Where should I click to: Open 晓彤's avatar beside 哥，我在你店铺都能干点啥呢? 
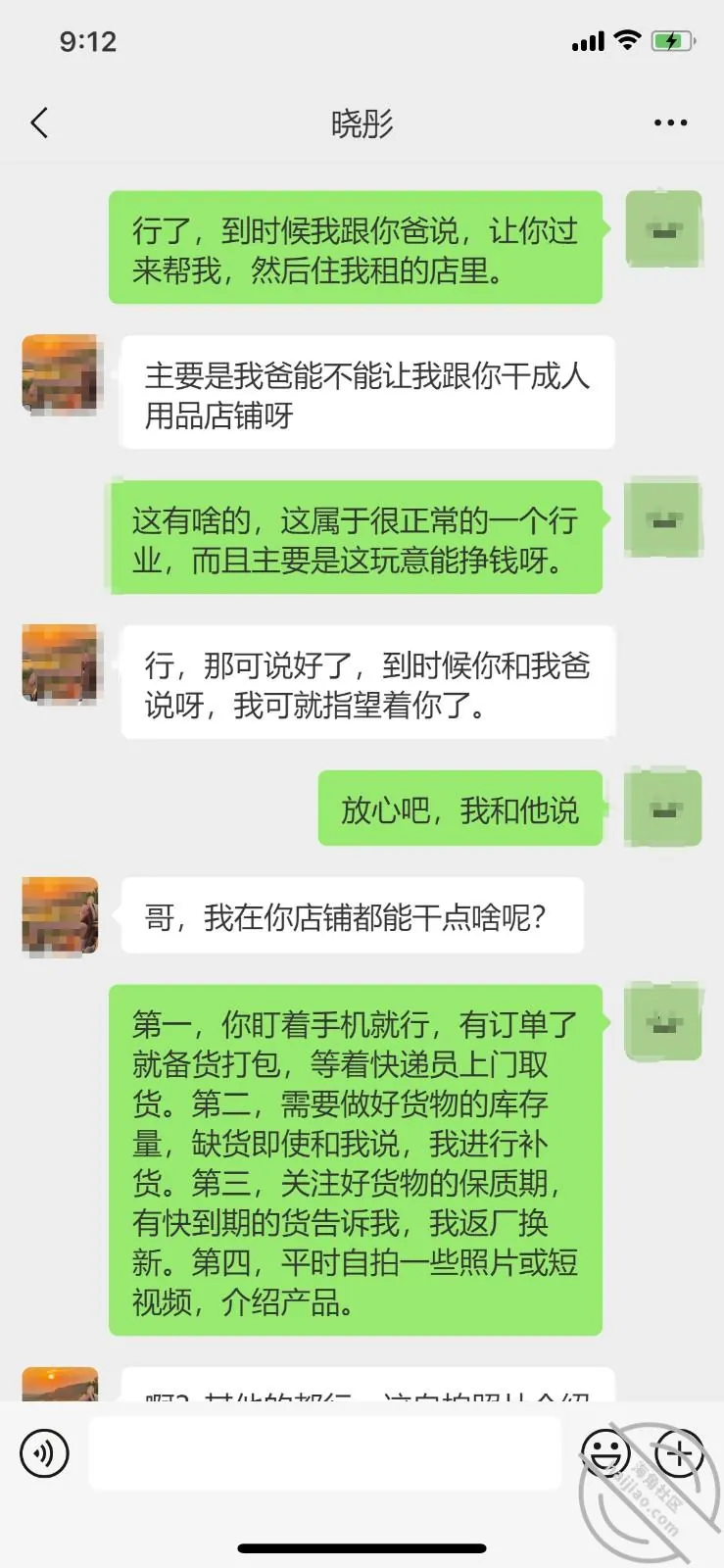click(x=61, y=916)
